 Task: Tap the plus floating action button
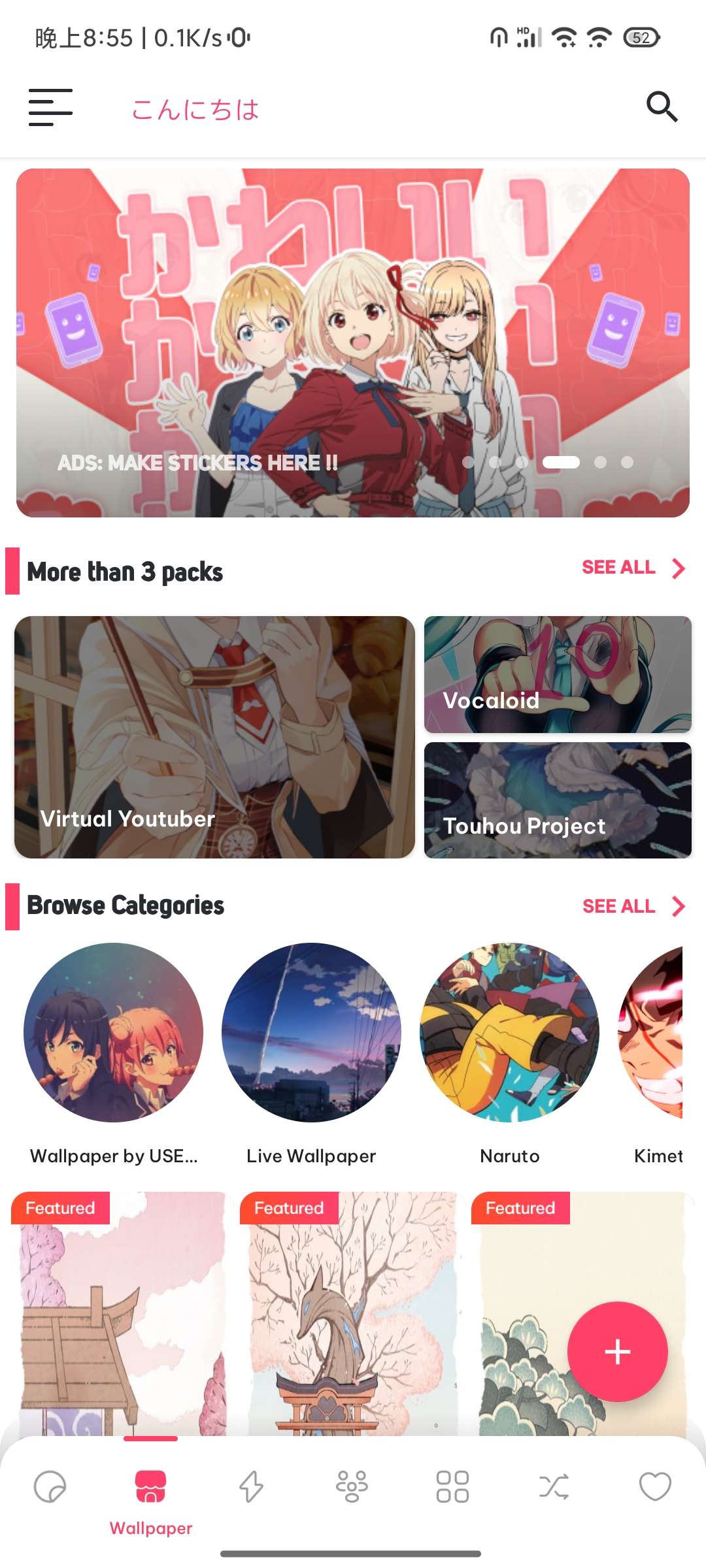(617, 1352)
